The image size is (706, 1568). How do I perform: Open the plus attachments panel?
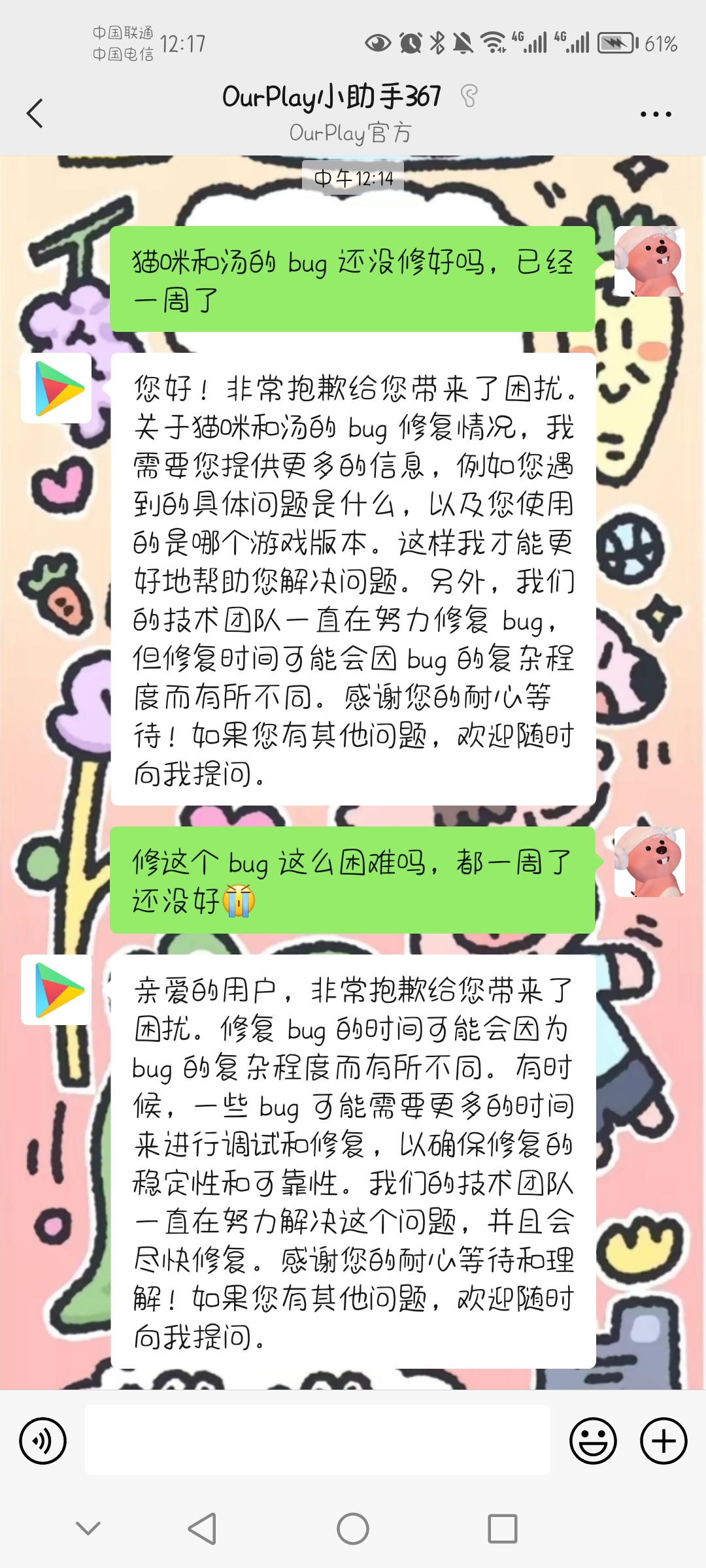click(664, 1441)
